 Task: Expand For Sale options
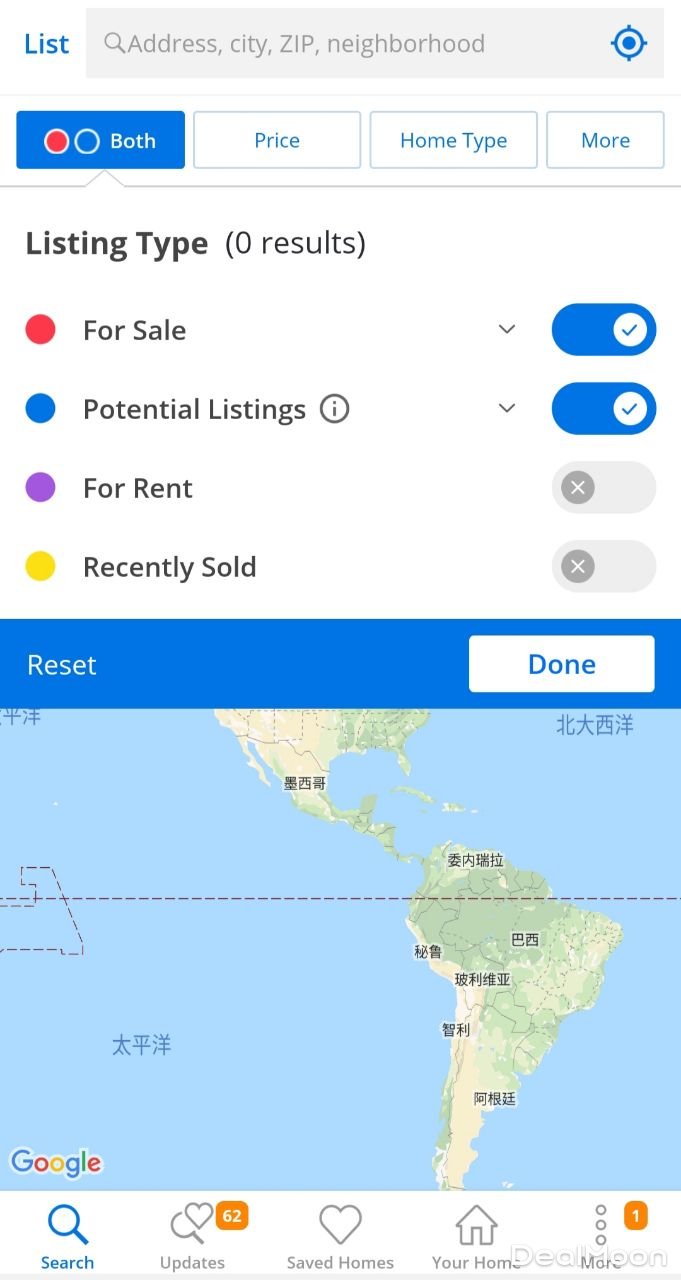point(507,330)
